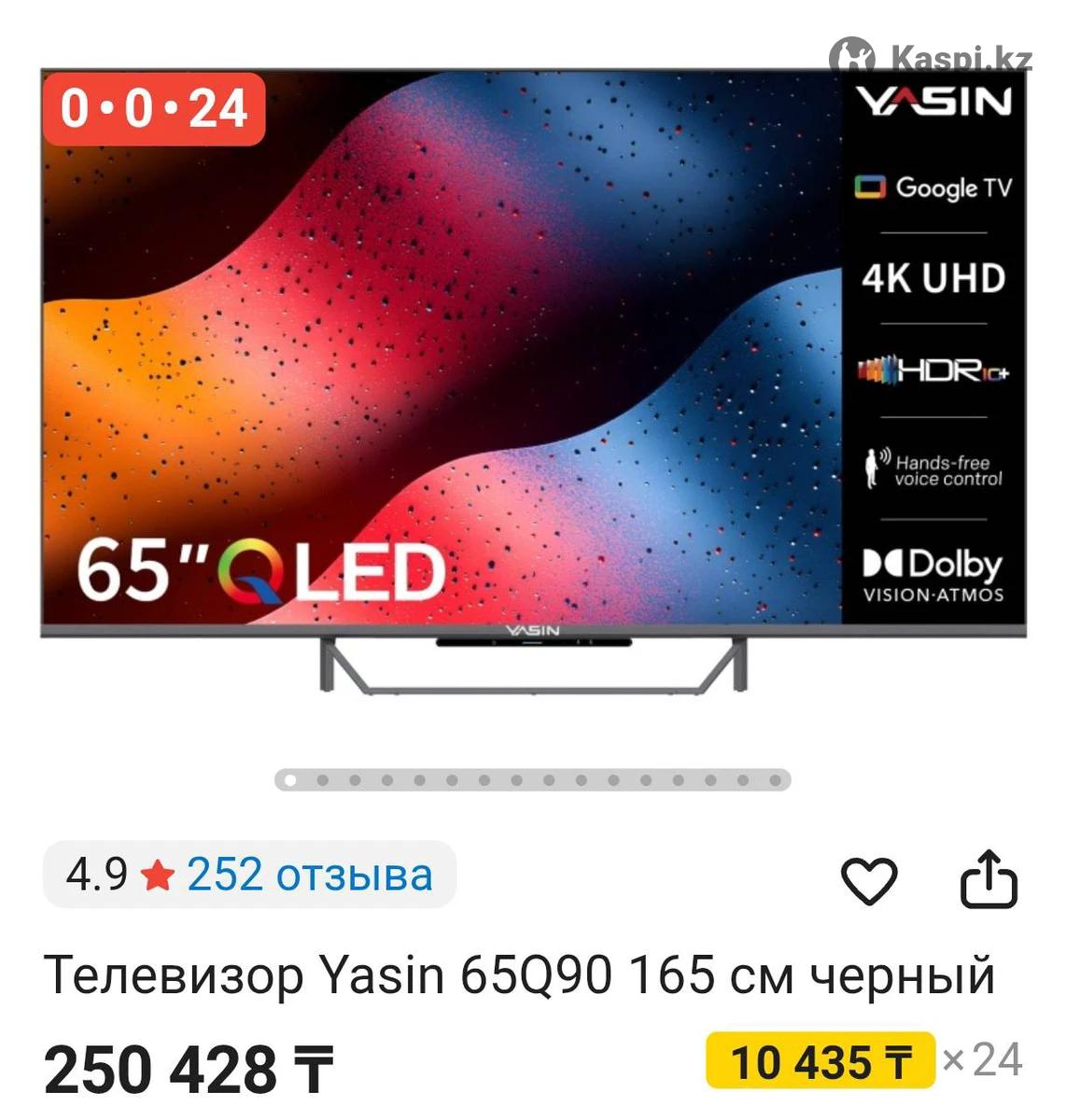Share this Yasin 65Q90 product
This screenshot has width=1066, height=1120.
(x=989, y=878)
